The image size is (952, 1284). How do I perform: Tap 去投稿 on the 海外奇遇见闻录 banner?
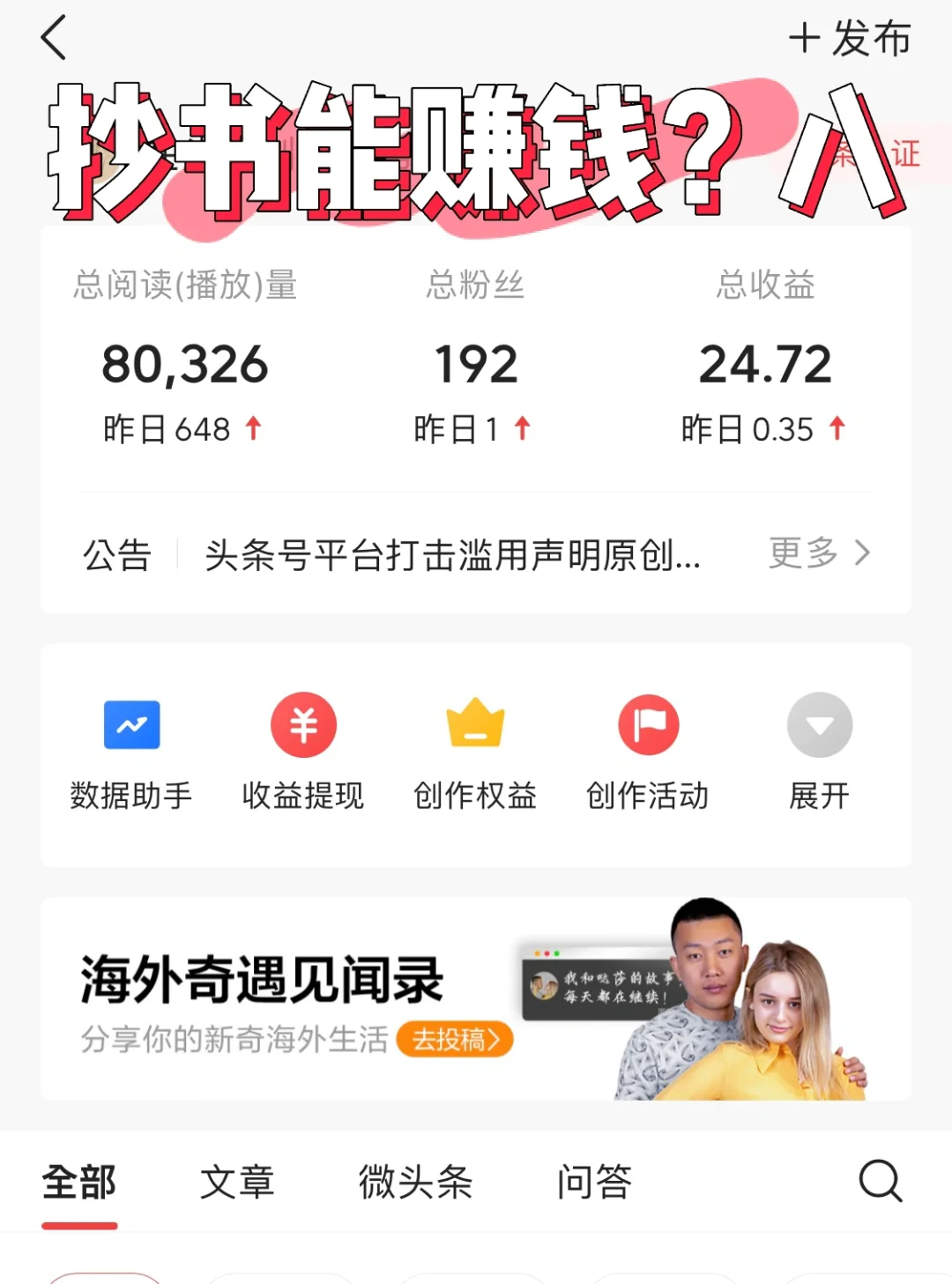(455, 1040)
